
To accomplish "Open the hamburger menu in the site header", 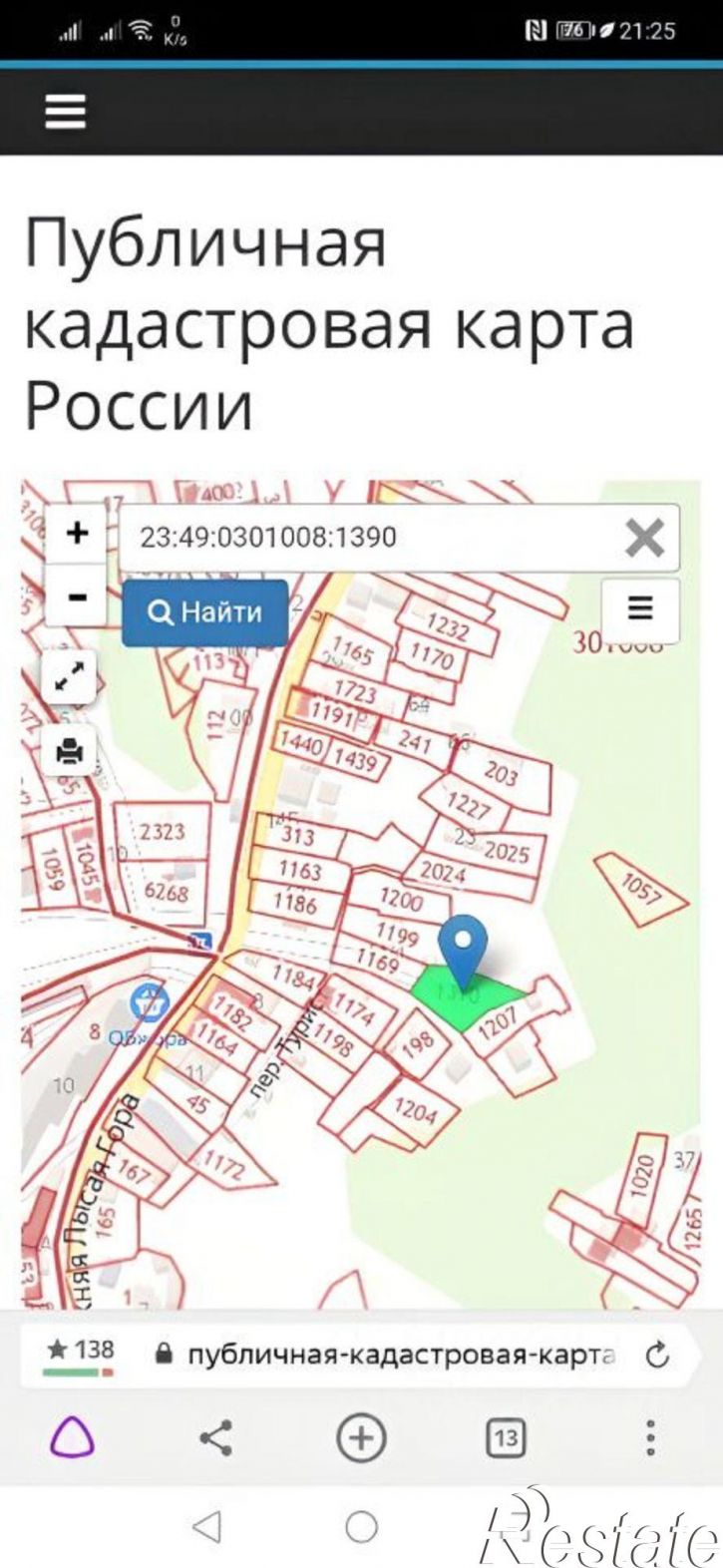I will tap(65, 112).
